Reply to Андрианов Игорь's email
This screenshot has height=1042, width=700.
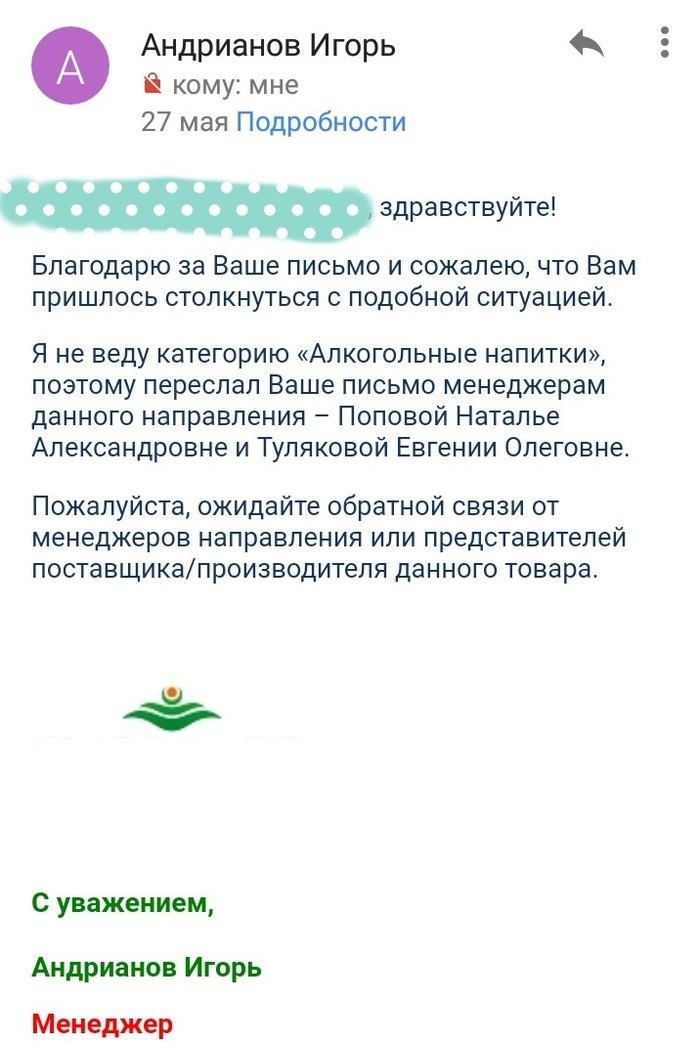(x=586, y=45)
